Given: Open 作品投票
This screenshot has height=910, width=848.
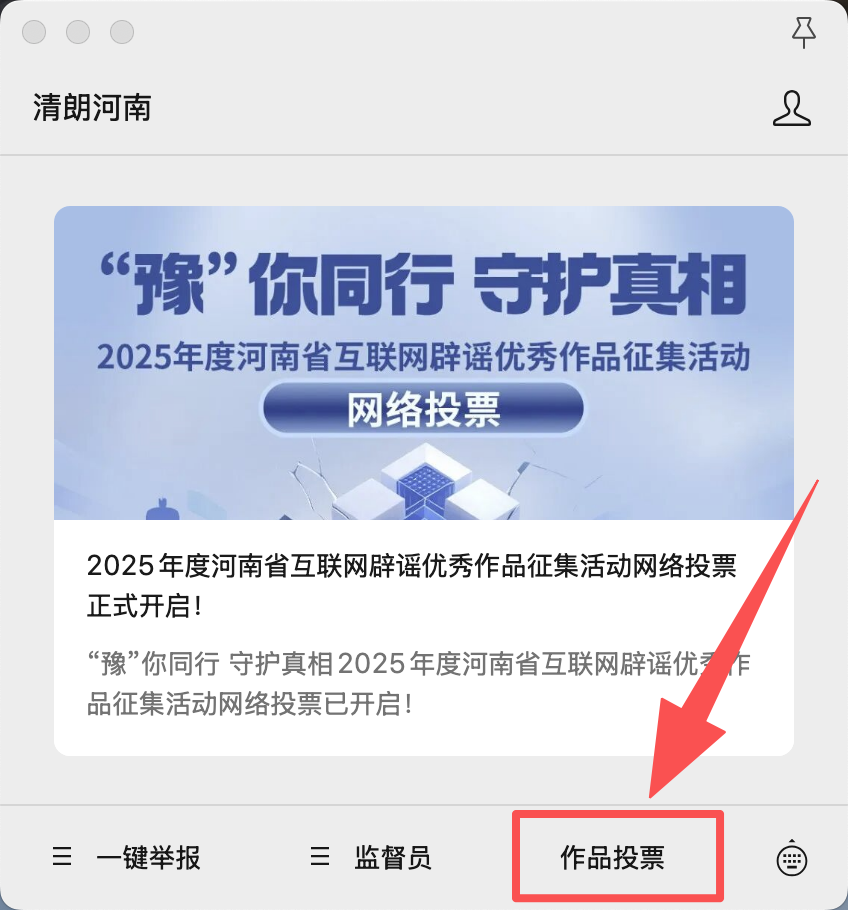Looking at the screenshot, I should [x=612, y=857].
